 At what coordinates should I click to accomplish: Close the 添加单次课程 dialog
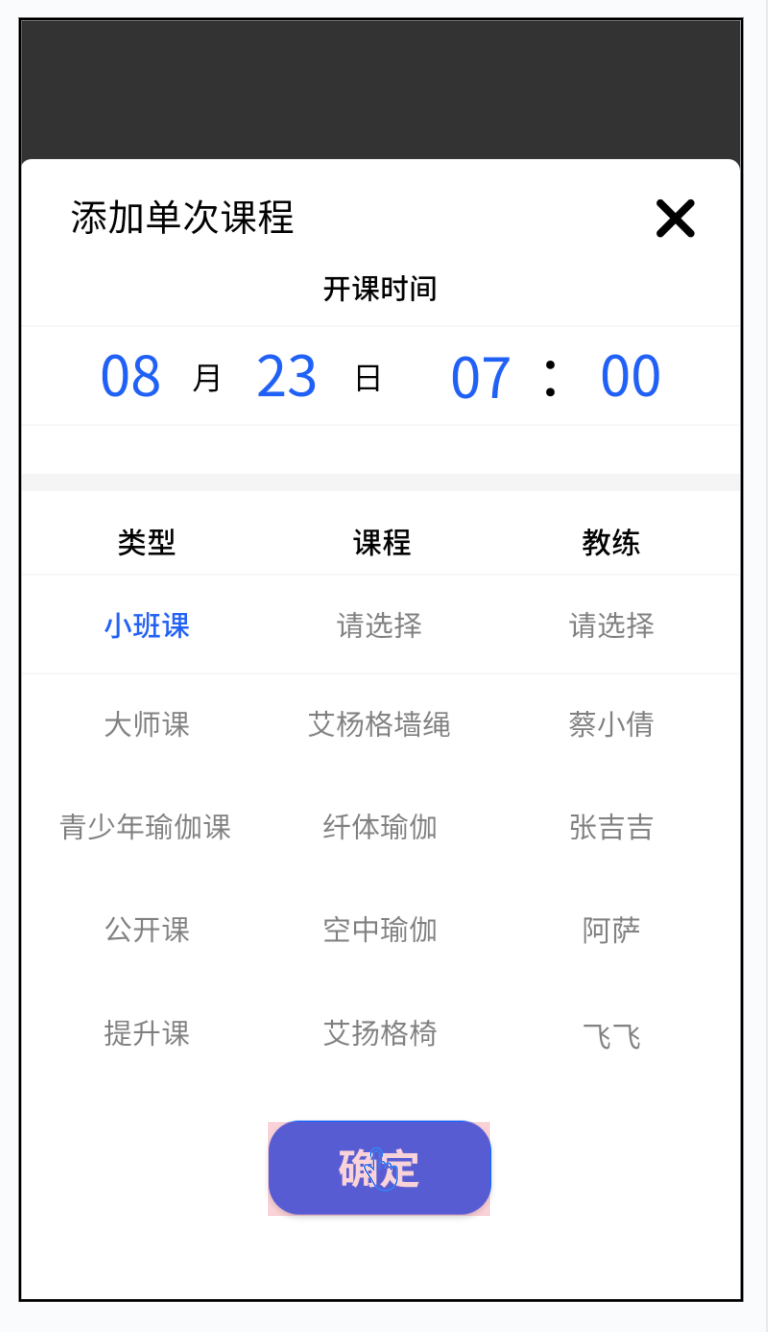click(675, 218)
